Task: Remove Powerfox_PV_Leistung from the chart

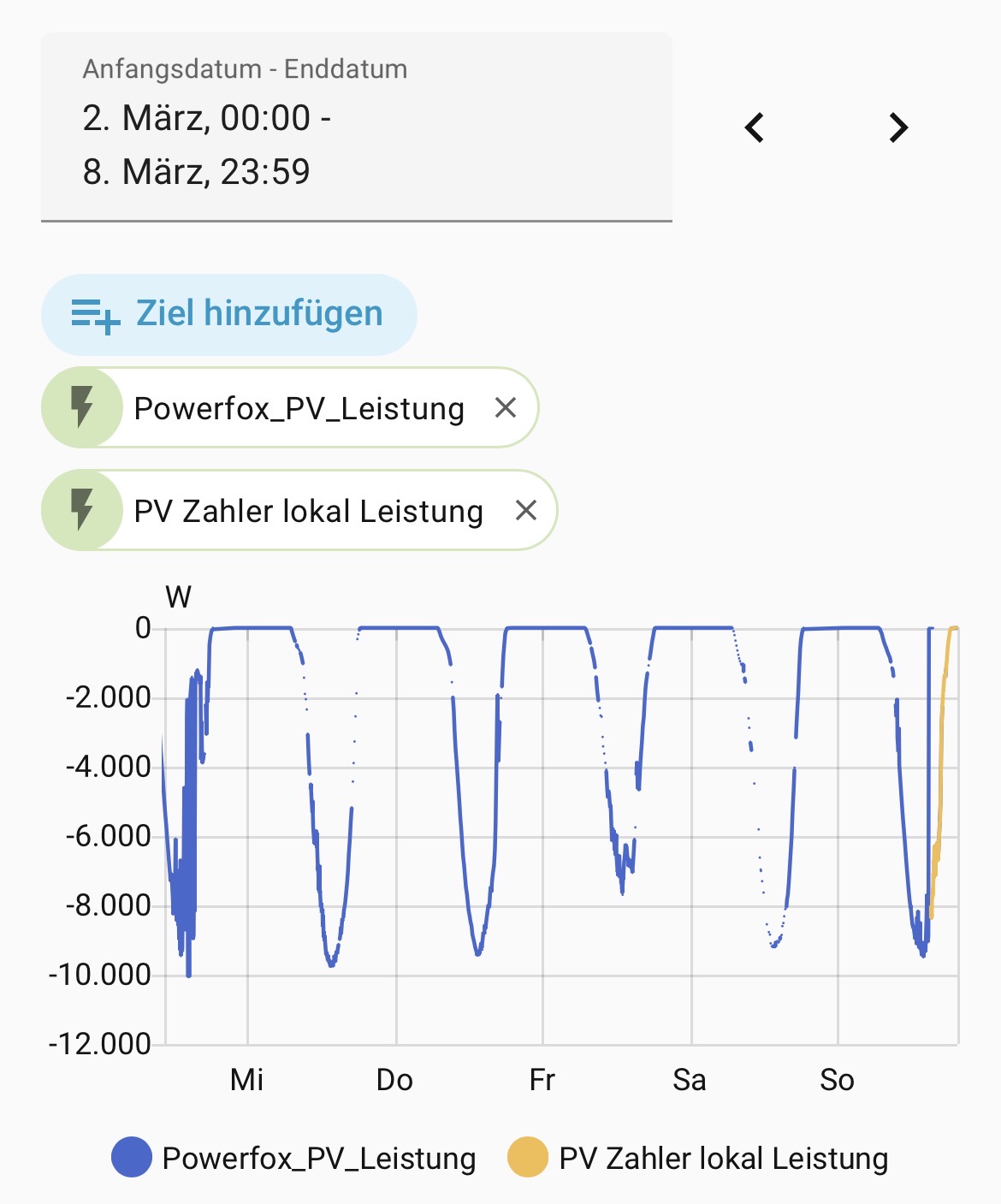Action: click(x=506, y=408)
